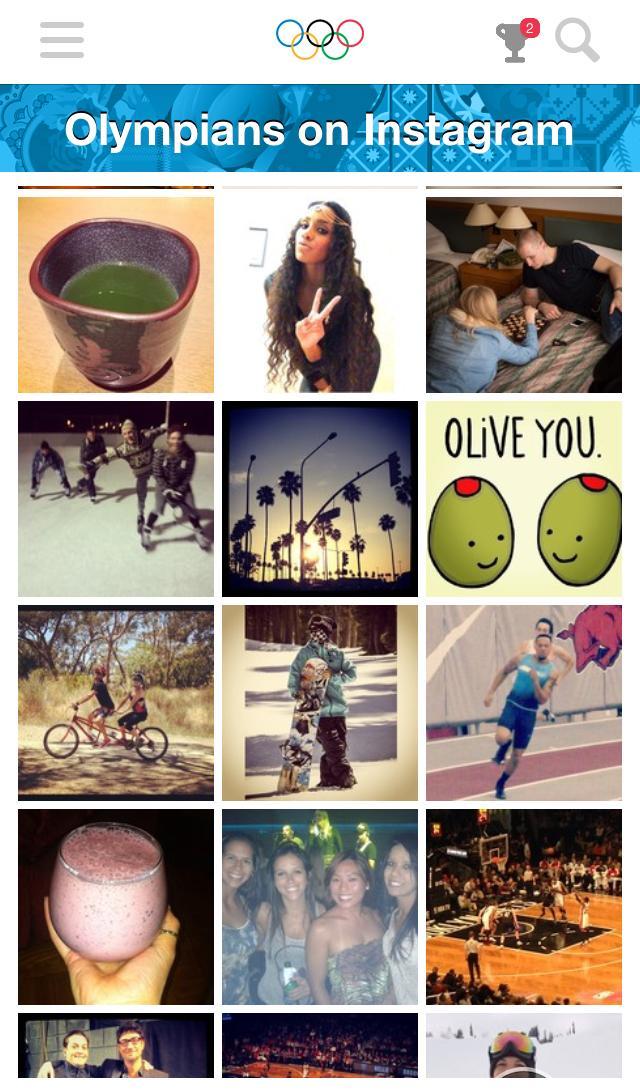Open the pink smoothie glass photo
640x1092 pixels.
pyautogui.click(x=116, y=906)
